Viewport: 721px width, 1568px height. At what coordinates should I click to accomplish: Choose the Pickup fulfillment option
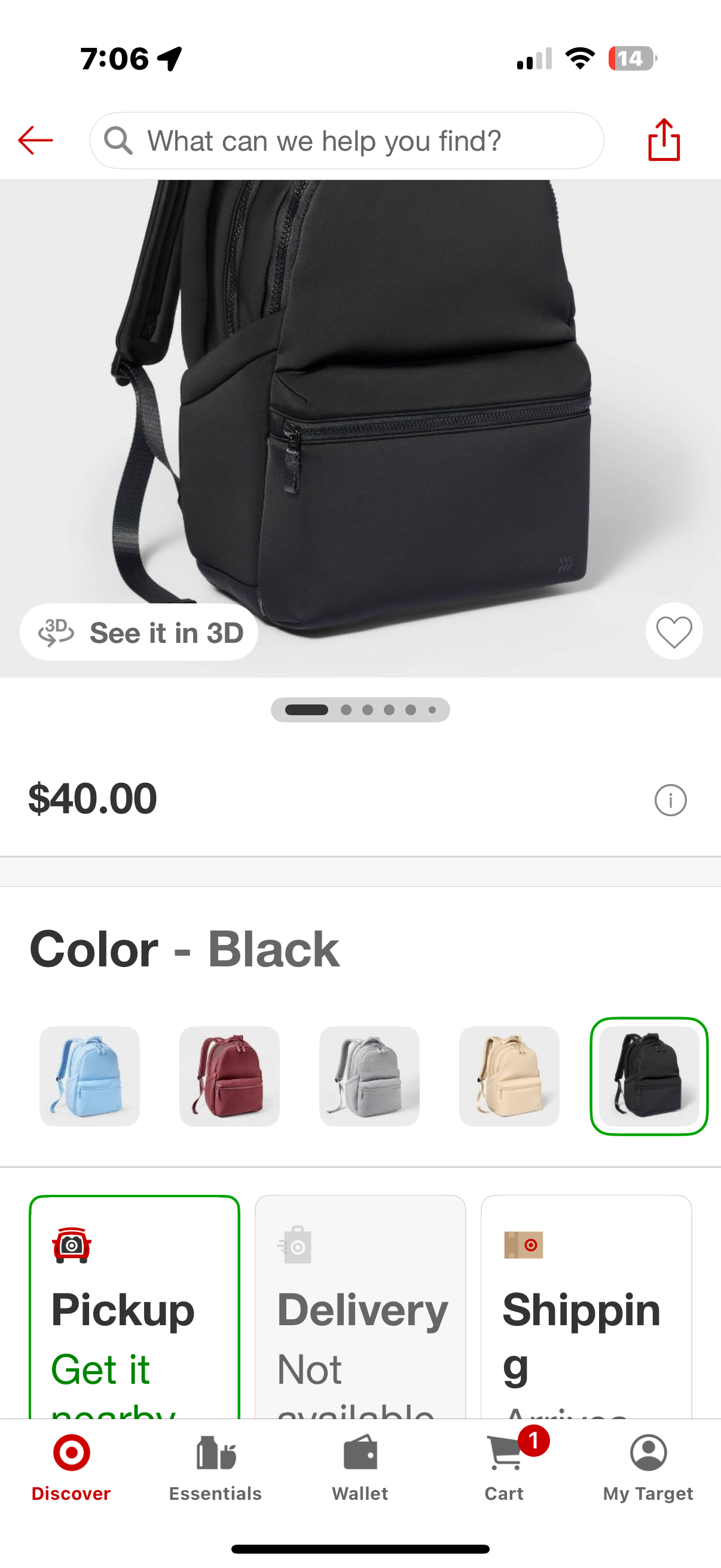coord(135,1308)
